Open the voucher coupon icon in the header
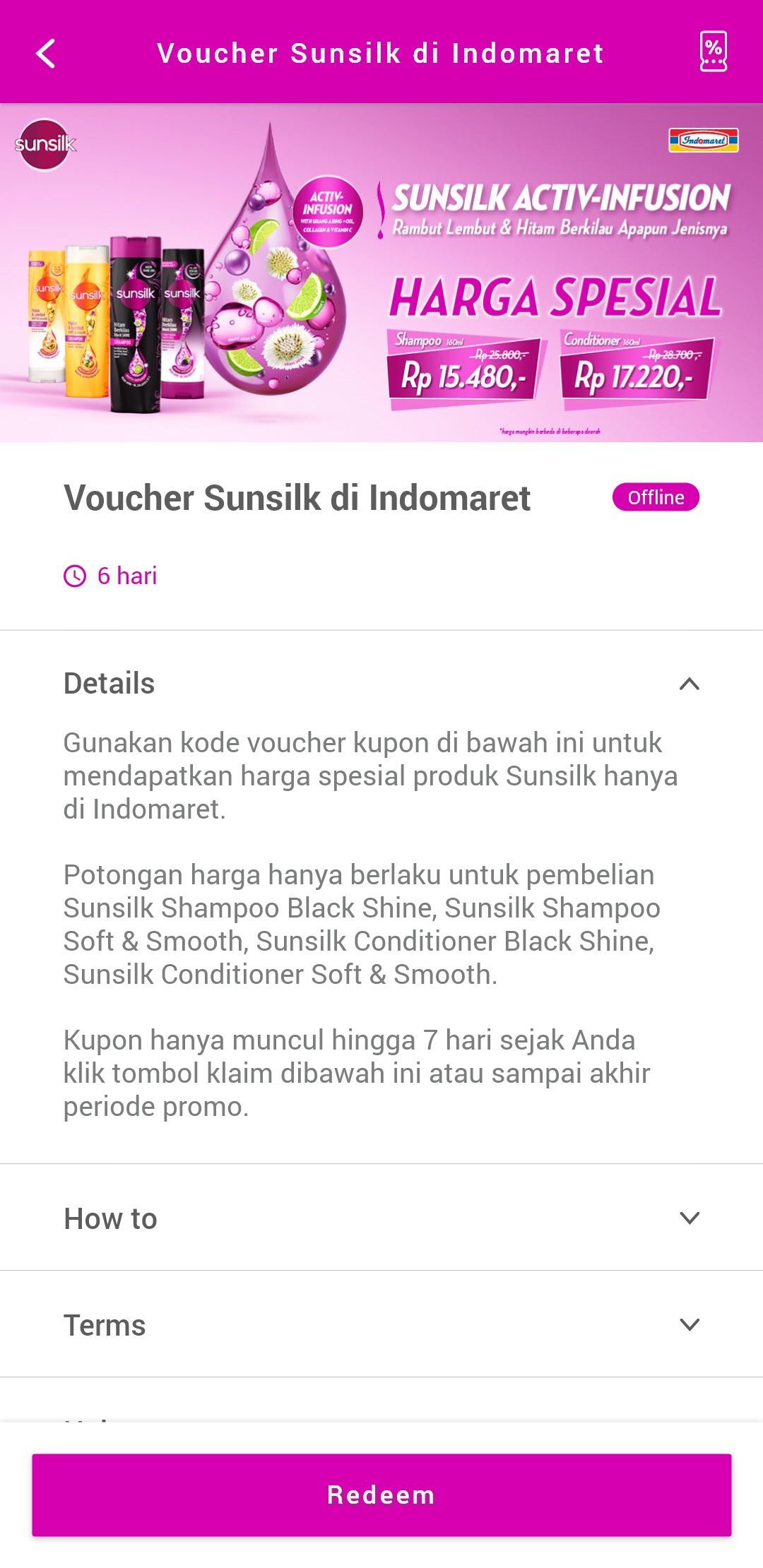This screenshot has width=763, height=1568. pos(713,52)
